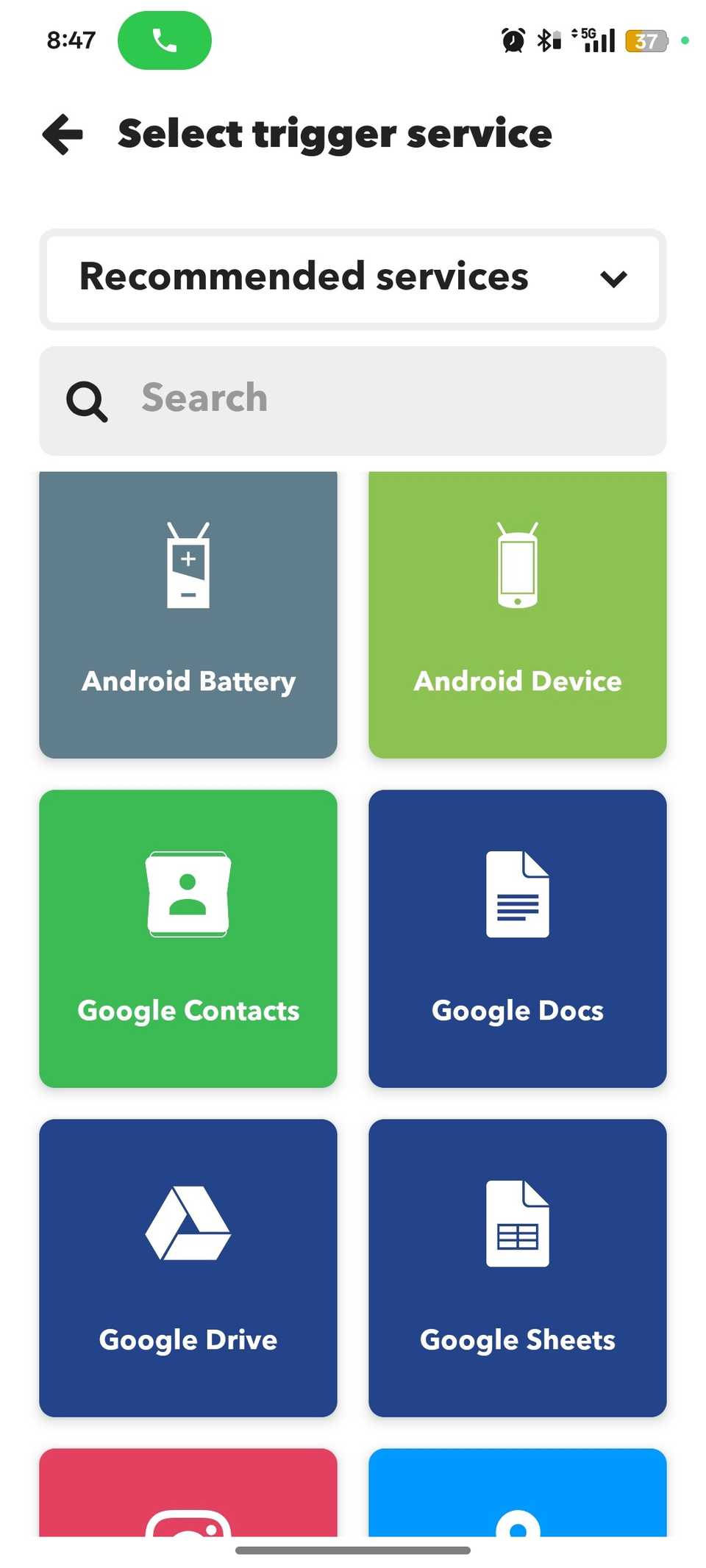
Task: Tap the home indicator bar
Action: point(353,1547)
